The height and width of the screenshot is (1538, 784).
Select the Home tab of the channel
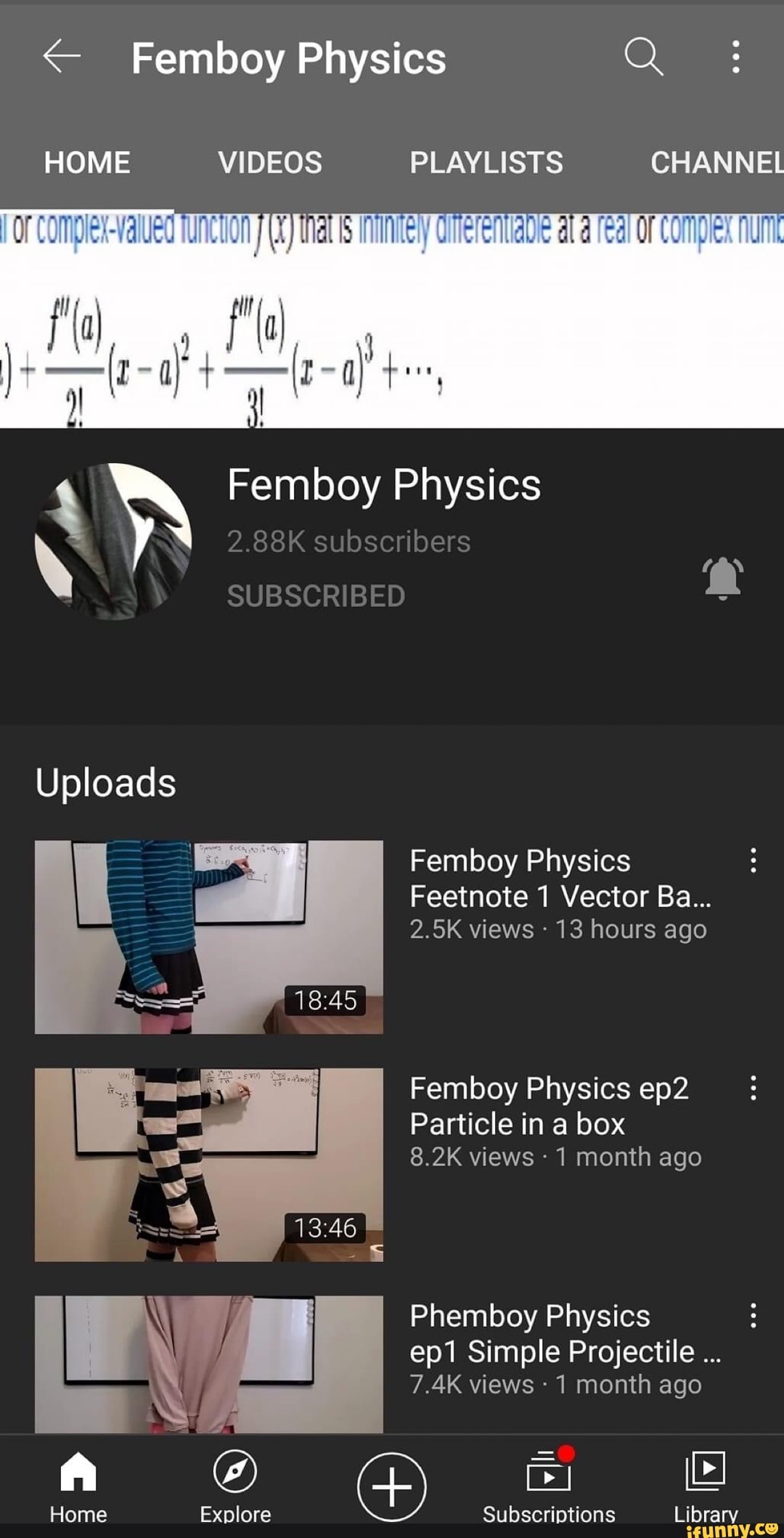87,163
